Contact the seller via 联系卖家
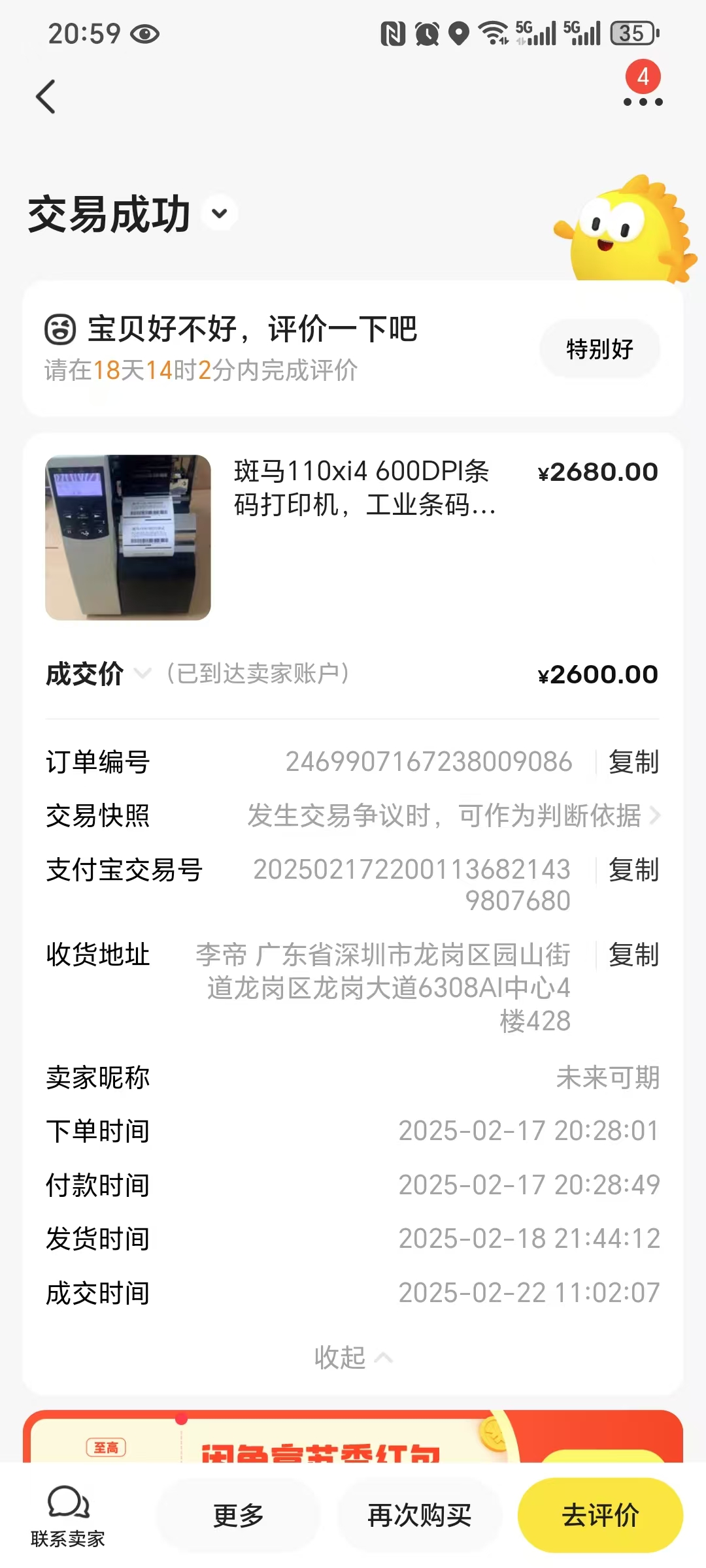The height and width of the screenshot is (1568, 706). tap(68, 1515)
